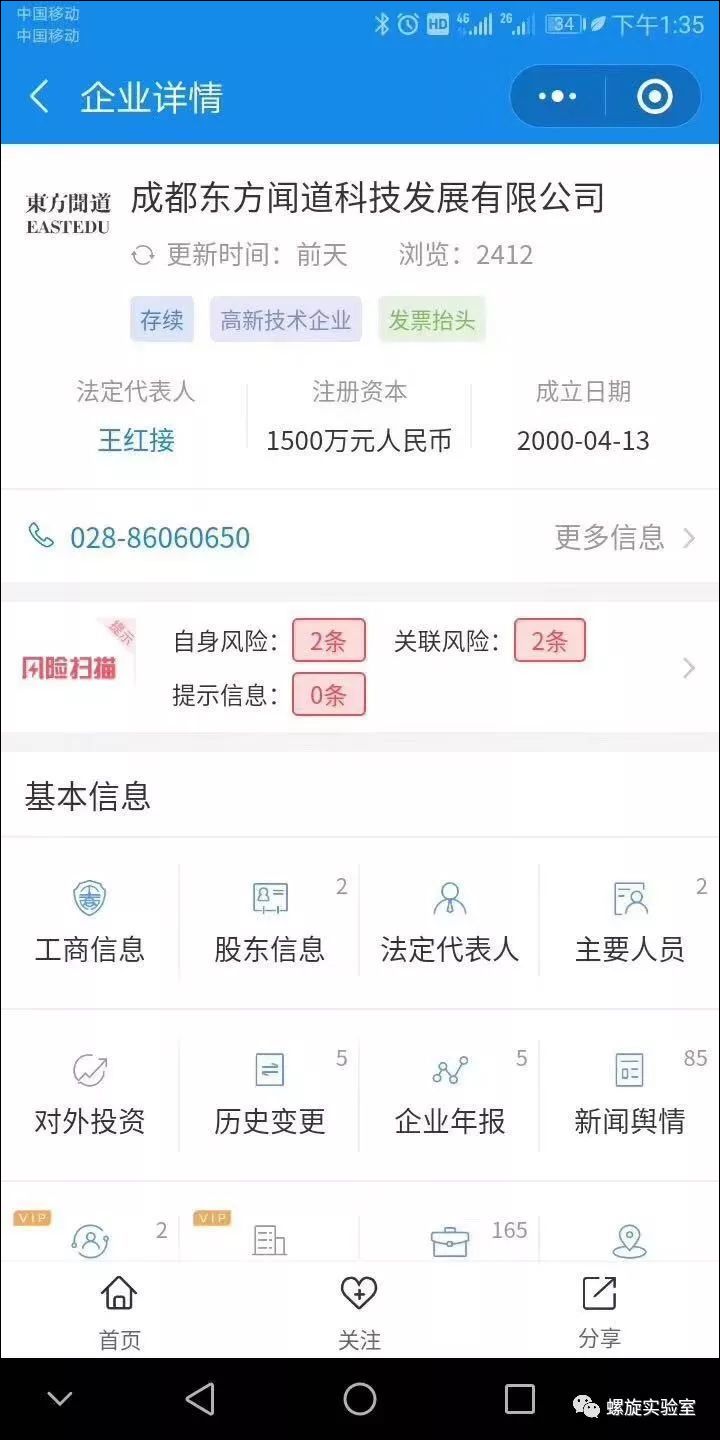View 企业年报 annual reports
The image size is (720, 1440).
pyautogui.click(x=450, y=1090)
